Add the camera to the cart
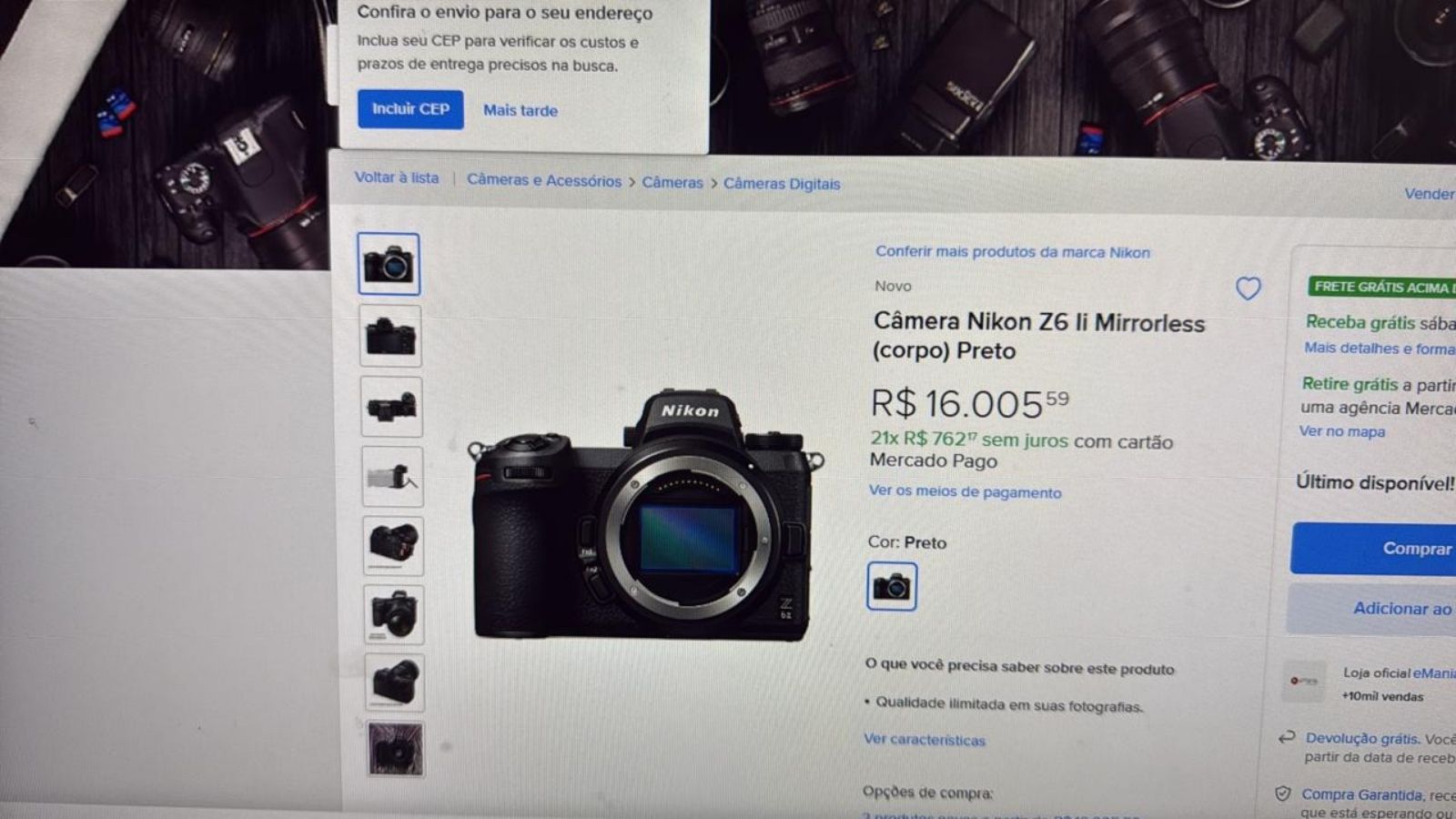1456x819 pixels. (x=1401, y=608)
